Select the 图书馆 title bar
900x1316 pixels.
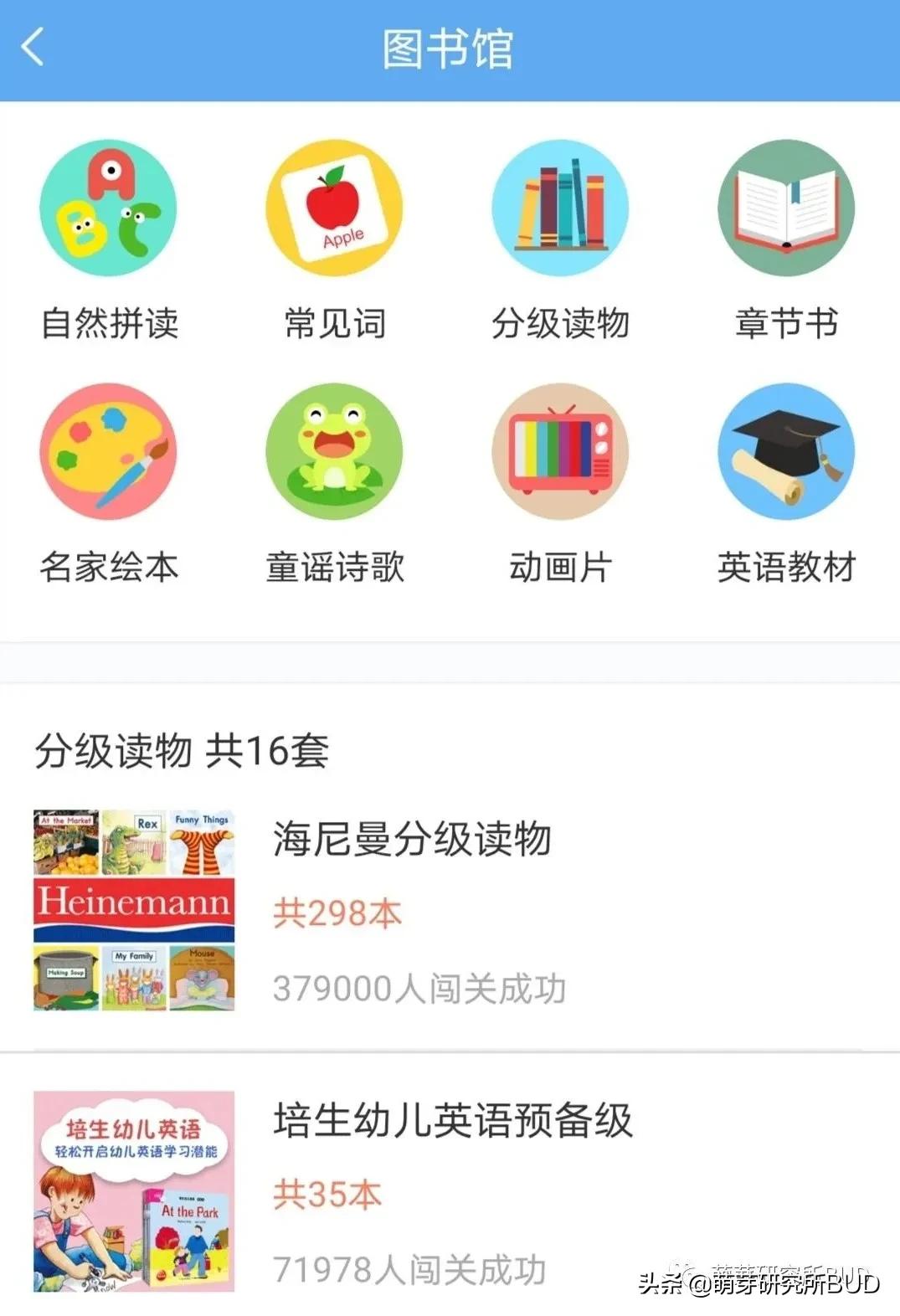[x=450, y=48]
